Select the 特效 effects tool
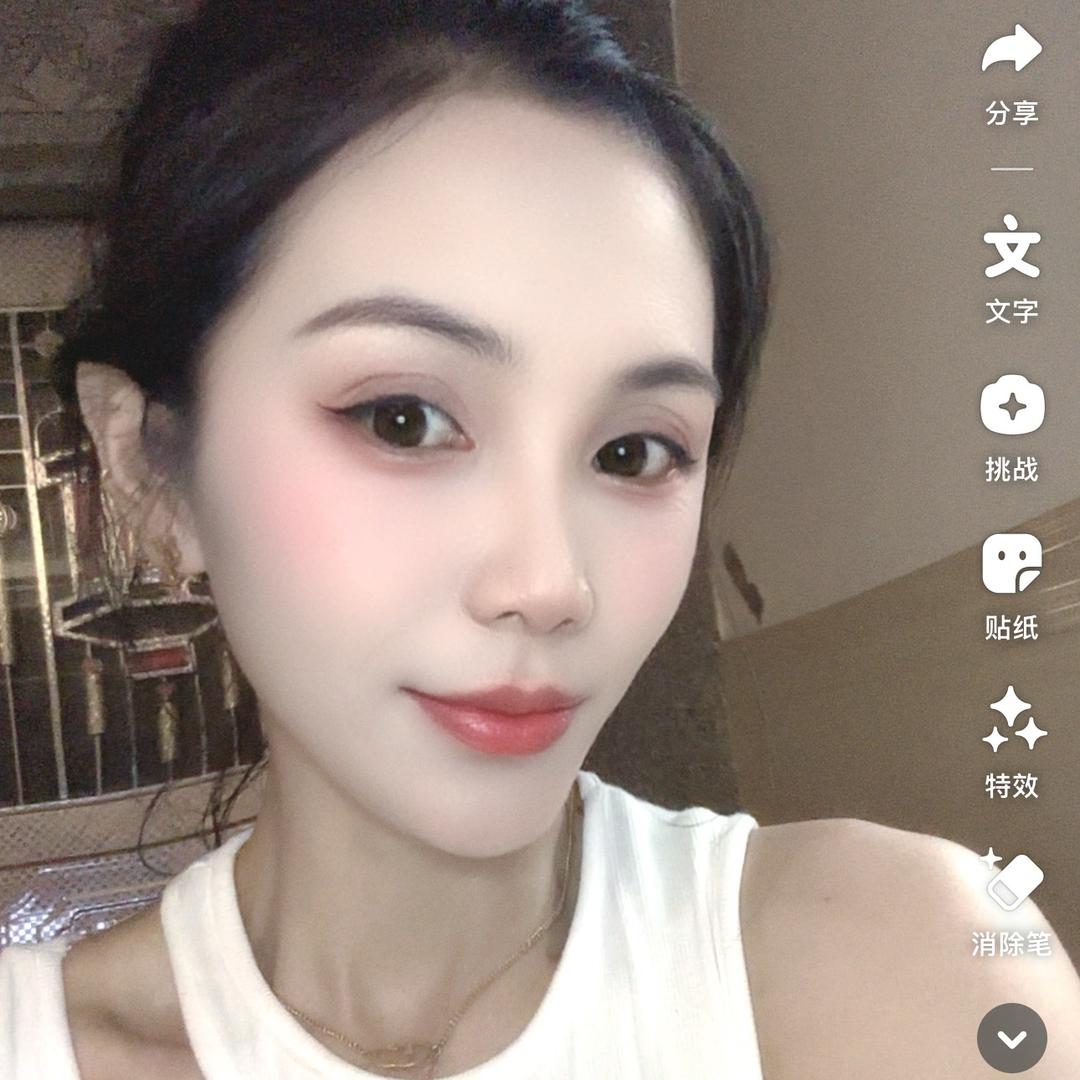1080x1080 pixels. tap(1012, 720)
